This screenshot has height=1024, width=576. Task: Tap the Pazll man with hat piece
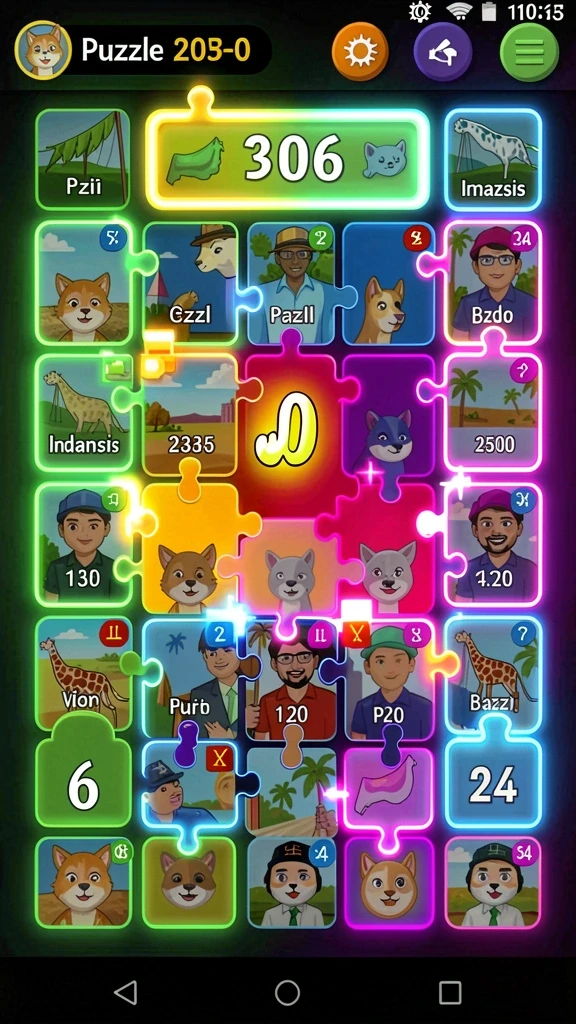292,283
